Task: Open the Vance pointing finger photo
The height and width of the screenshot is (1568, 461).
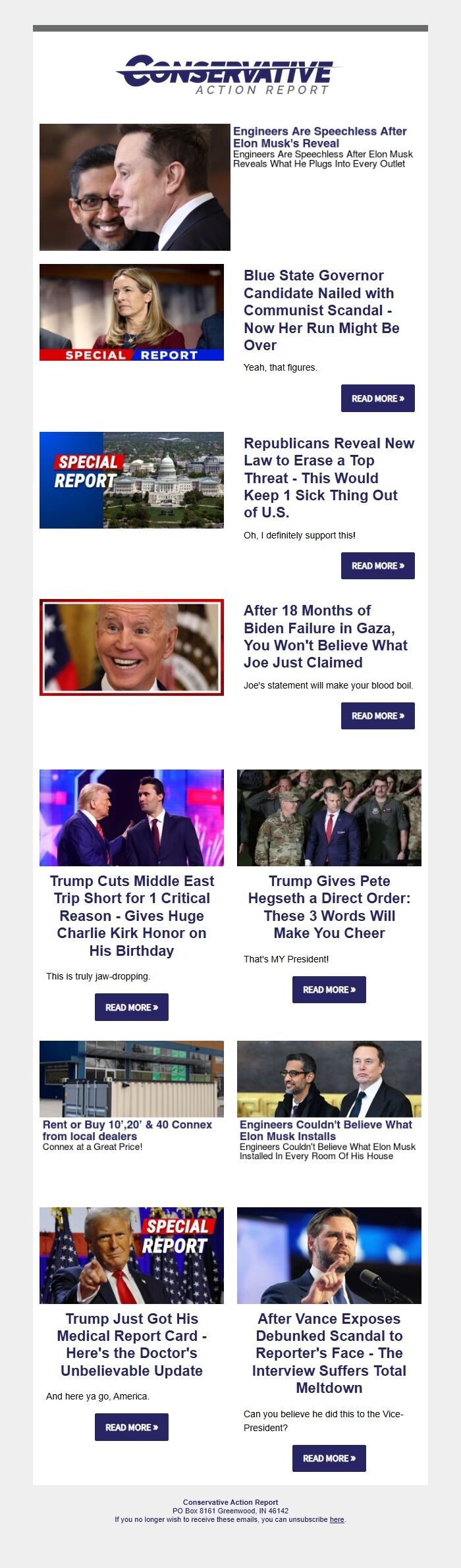Action: (x=329, y=1255)
